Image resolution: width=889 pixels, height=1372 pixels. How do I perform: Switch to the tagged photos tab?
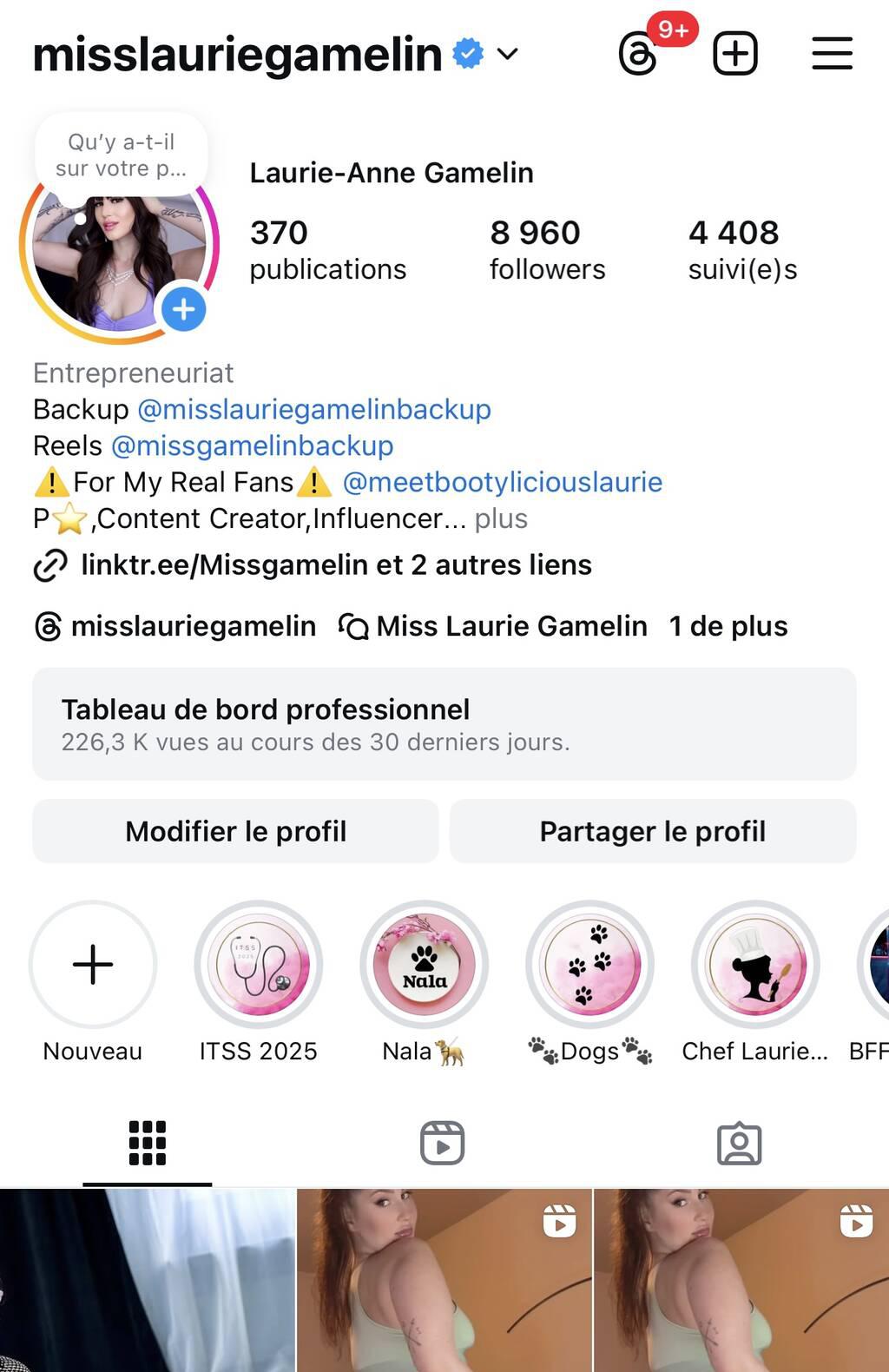[x=739, y=1143]
